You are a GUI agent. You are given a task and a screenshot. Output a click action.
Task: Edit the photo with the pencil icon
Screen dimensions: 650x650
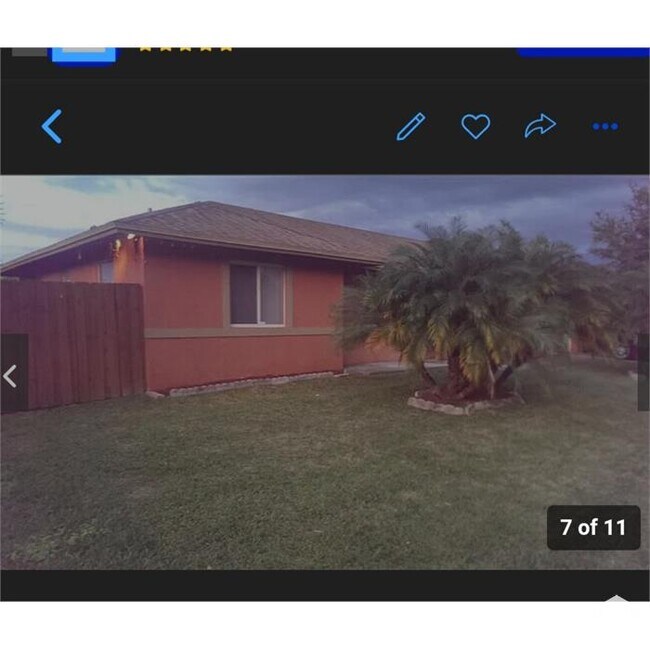[411, 127]
